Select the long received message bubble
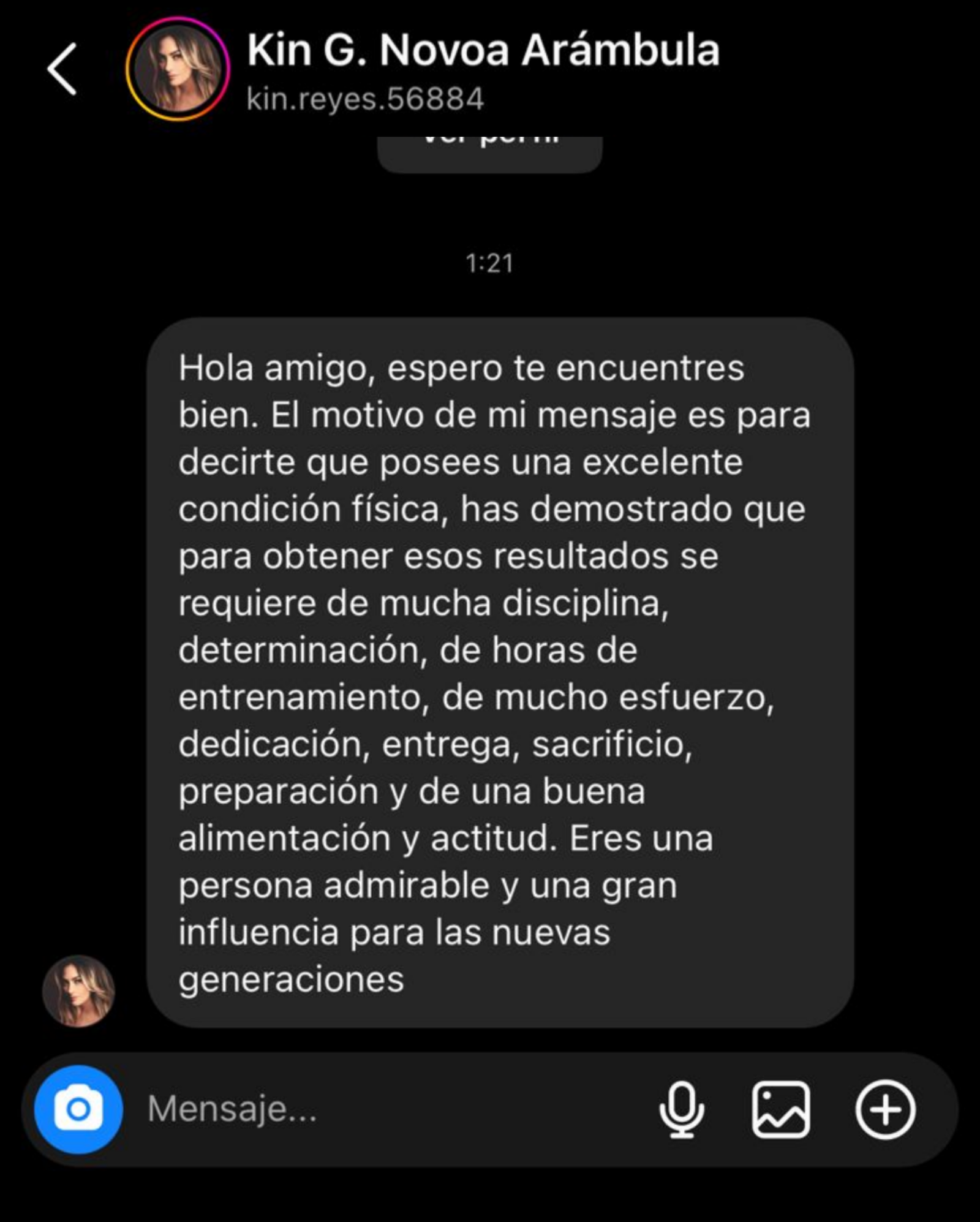980x1222 pixels. point(502,674)
